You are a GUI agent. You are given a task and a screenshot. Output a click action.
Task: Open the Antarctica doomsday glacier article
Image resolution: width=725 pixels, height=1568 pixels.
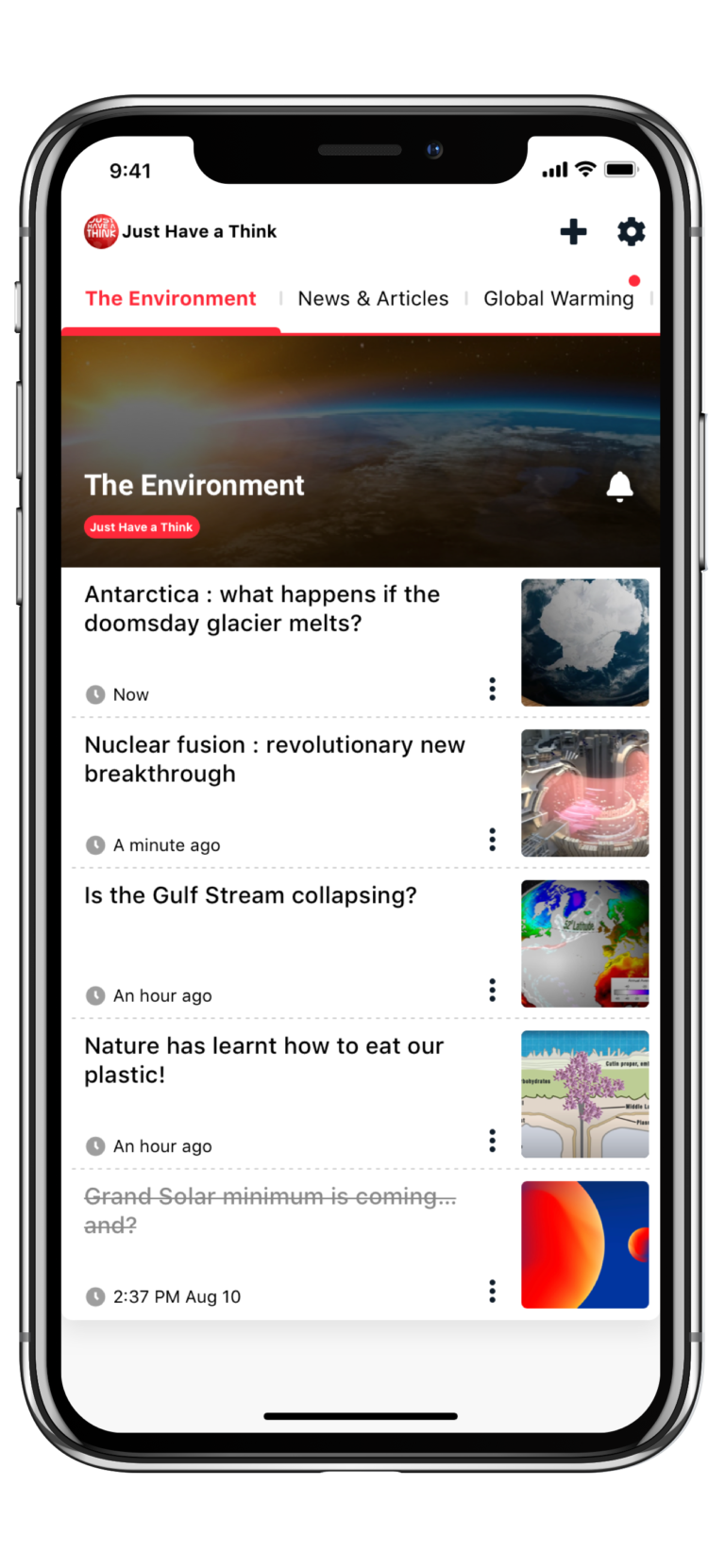[262, 609]
